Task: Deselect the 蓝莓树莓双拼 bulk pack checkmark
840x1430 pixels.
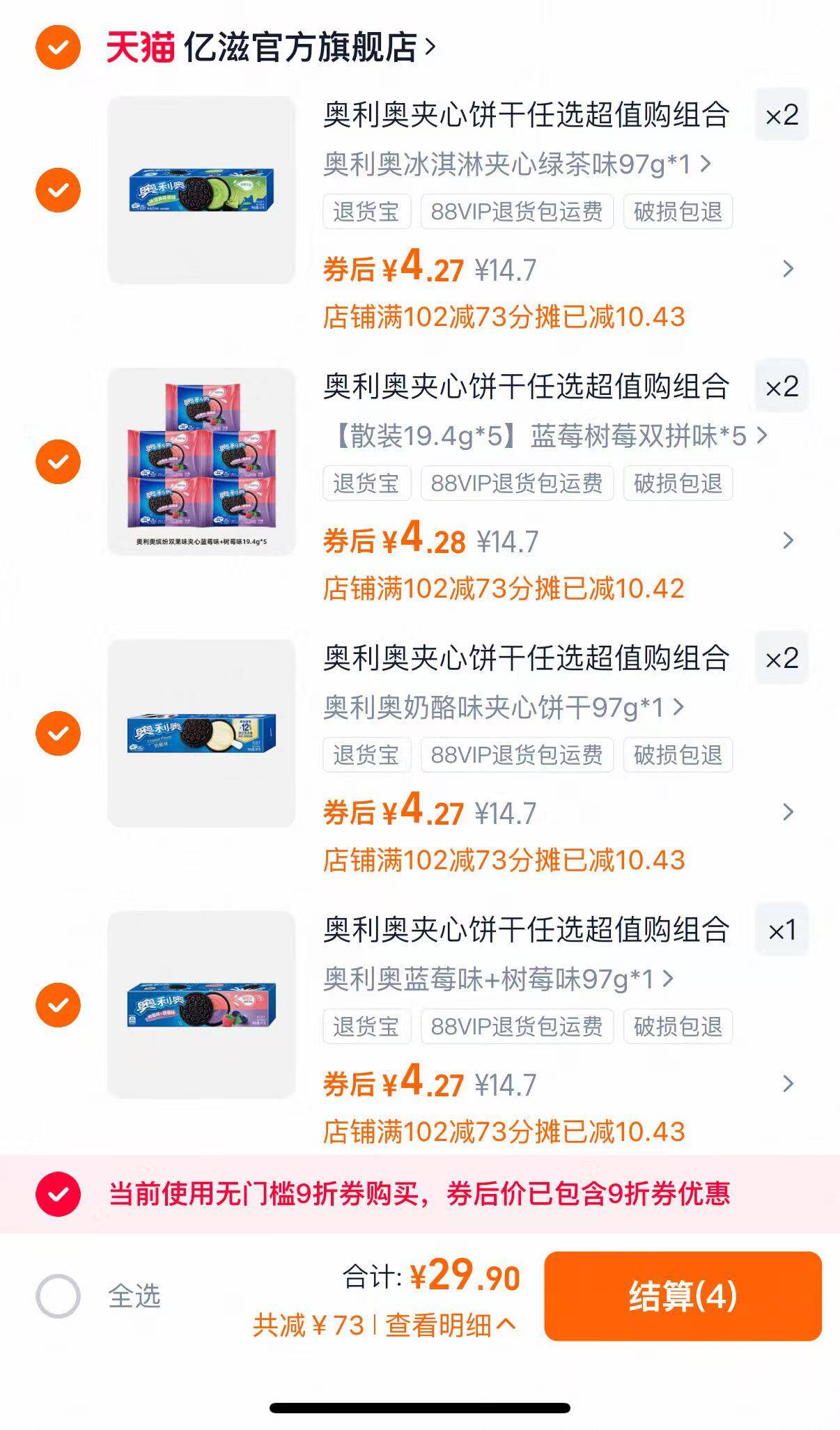Action: 58,461
